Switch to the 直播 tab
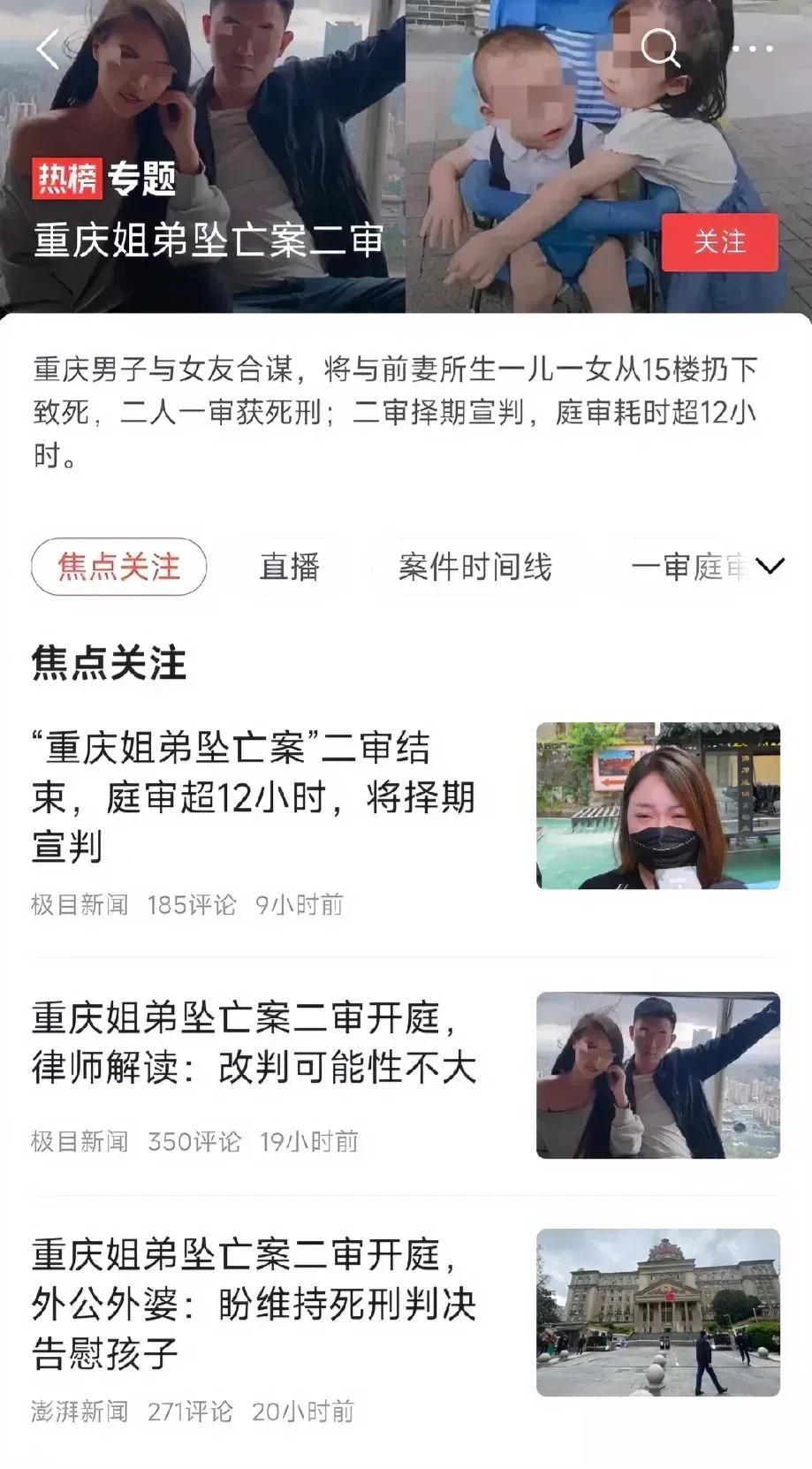Viewport: 812px width, 1469px height. click(x=289, y=567)
